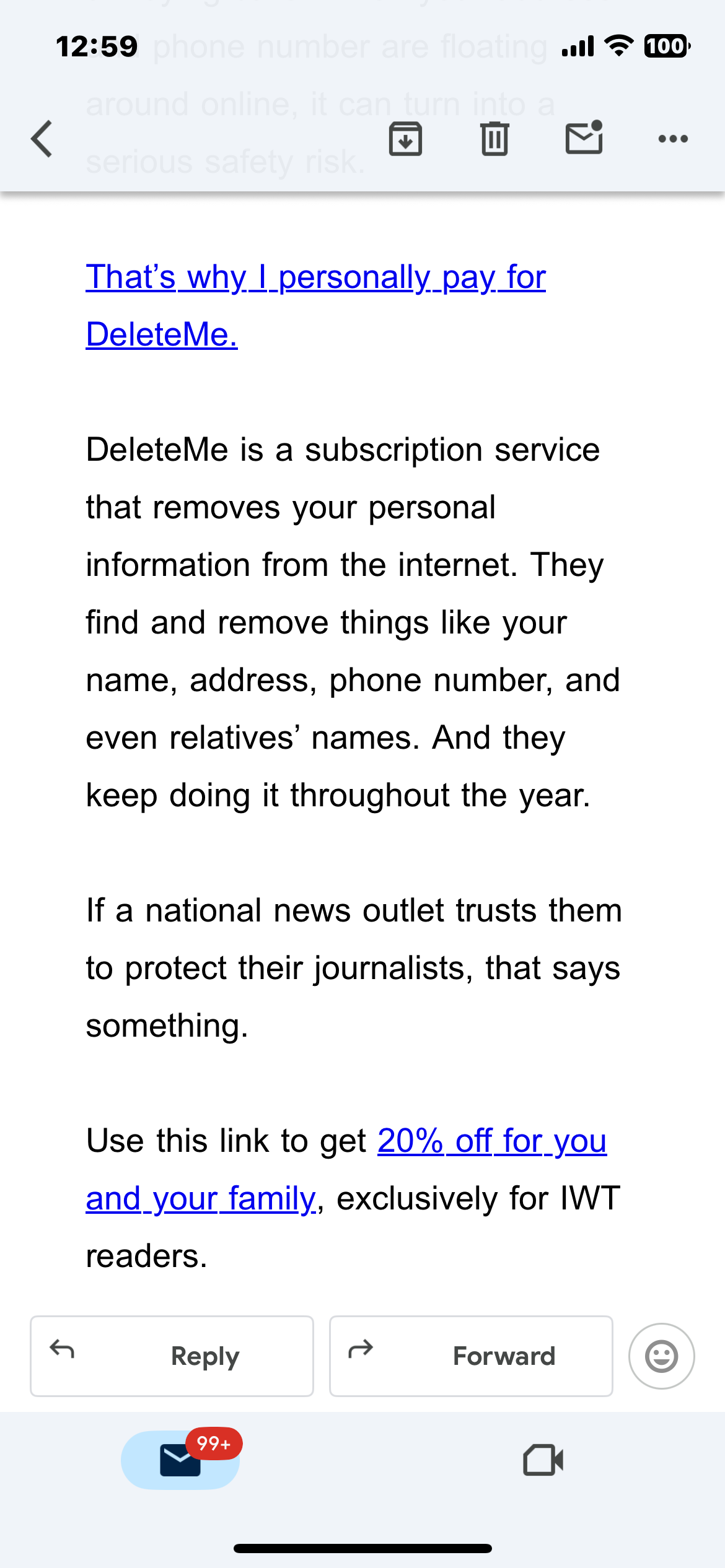The image size is (725, 1568).
Task: Archive this email
Action: (405, 139)
